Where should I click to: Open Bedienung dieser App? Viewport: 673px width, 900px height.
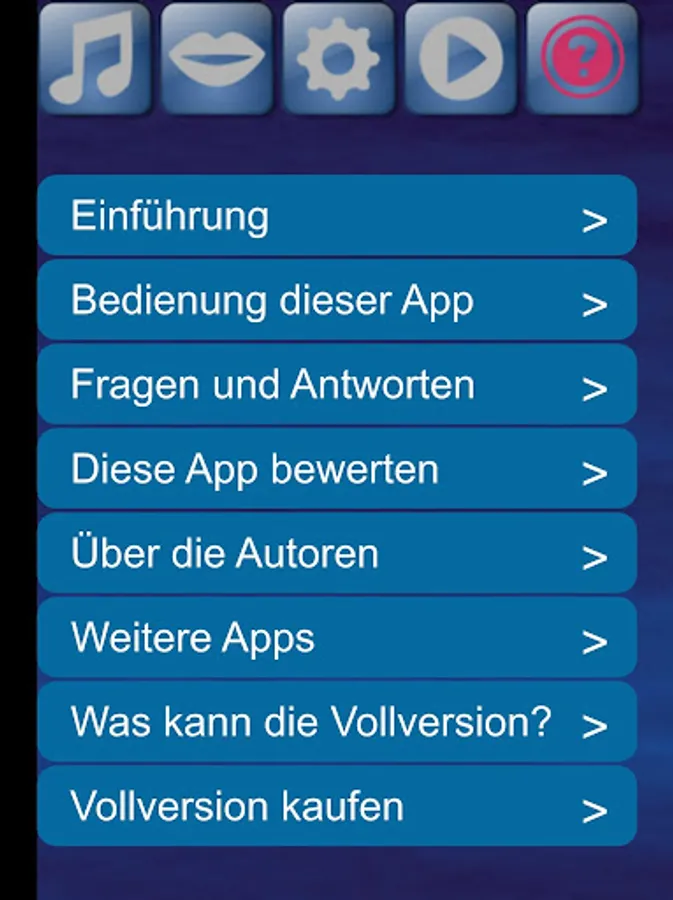tap(337, 300)
